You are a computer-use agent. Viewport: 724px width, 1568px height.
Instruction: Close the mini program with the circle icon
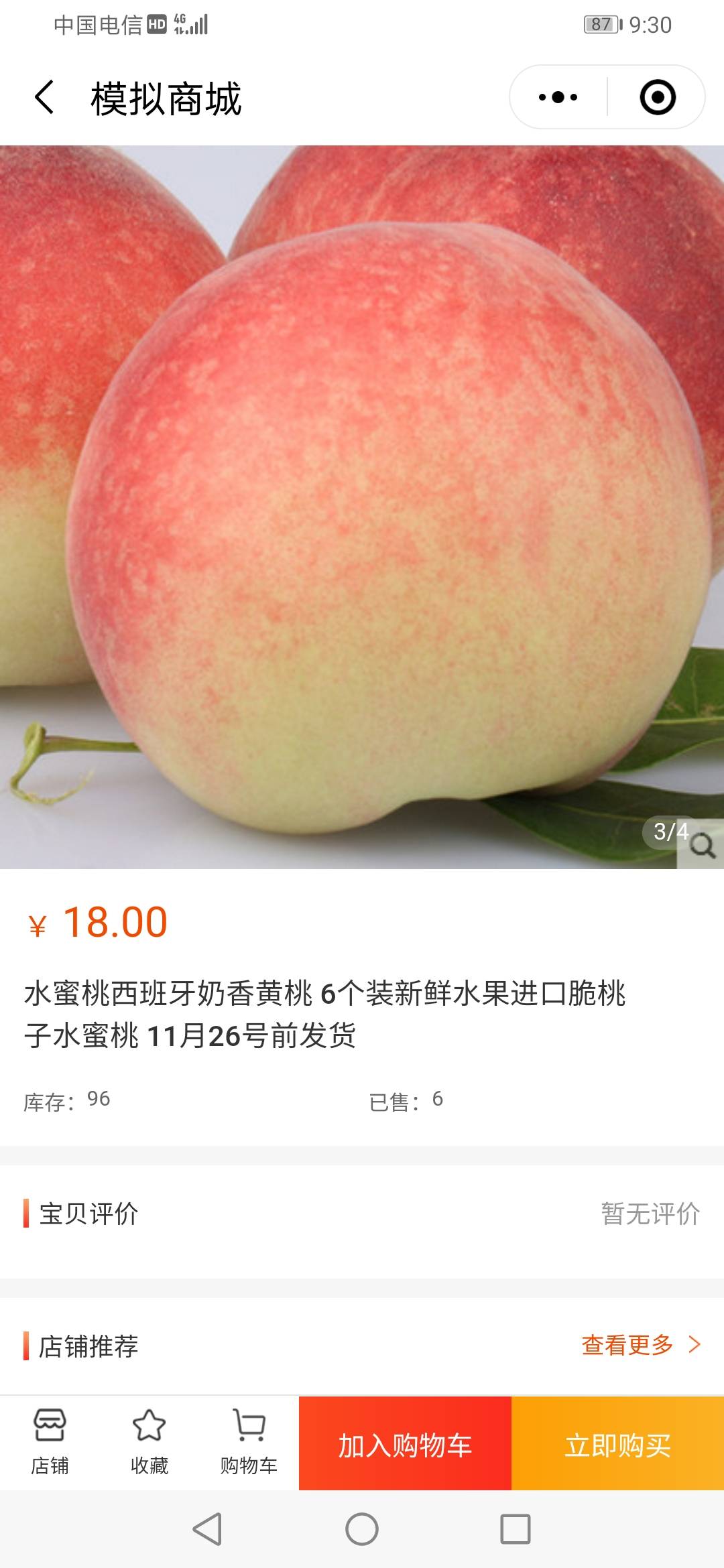tap(657, 98)
